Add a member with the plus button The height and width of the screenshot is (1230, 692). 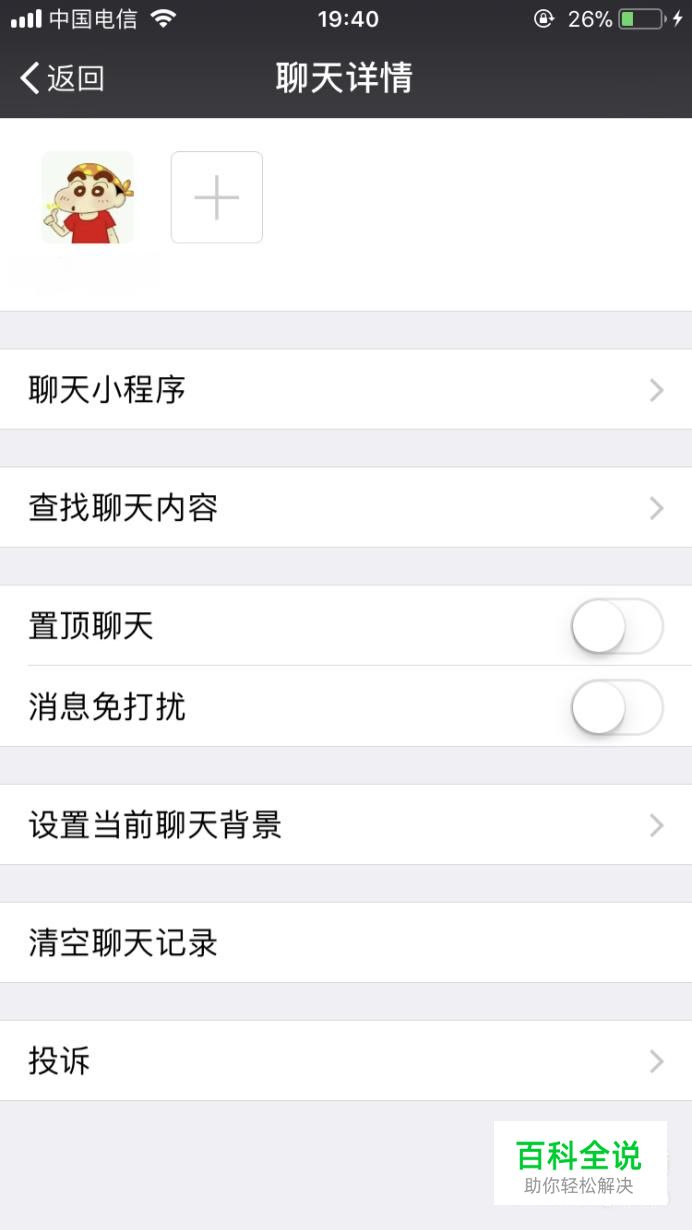(217, 197)
